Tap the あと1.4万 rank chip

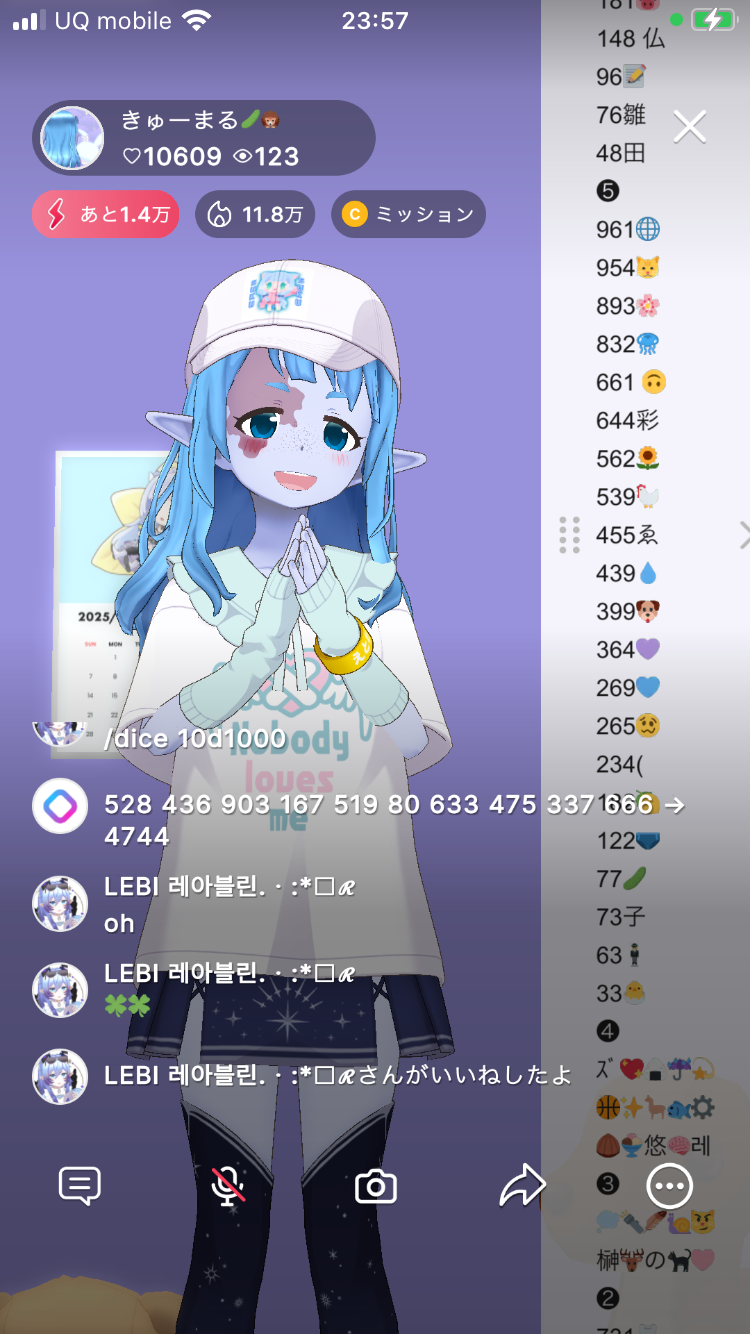coord(106,214)
